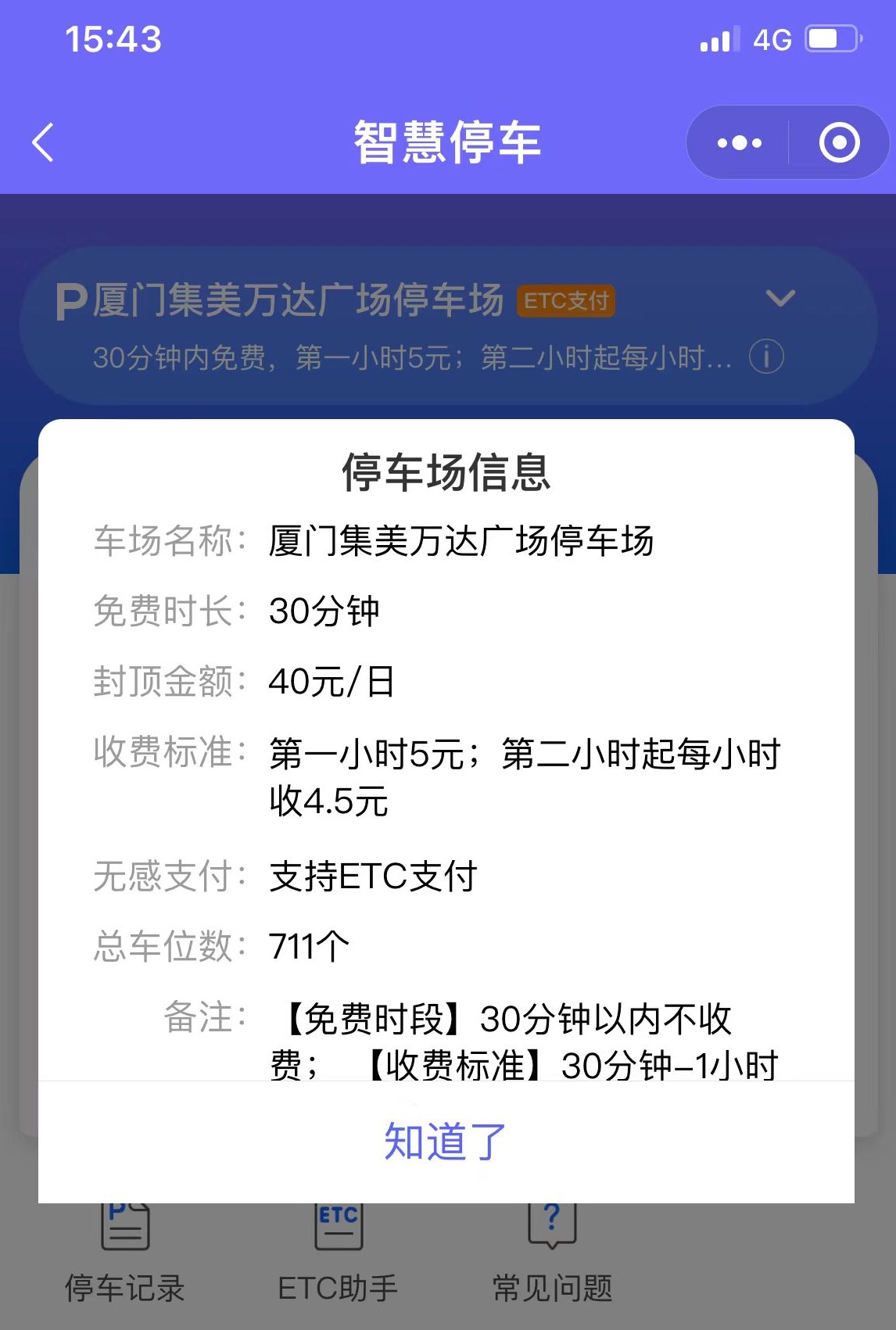The height and width of the screenshot is (1330, 896).
Task: Go back using the top-left arrow
Action: [44, 143]
